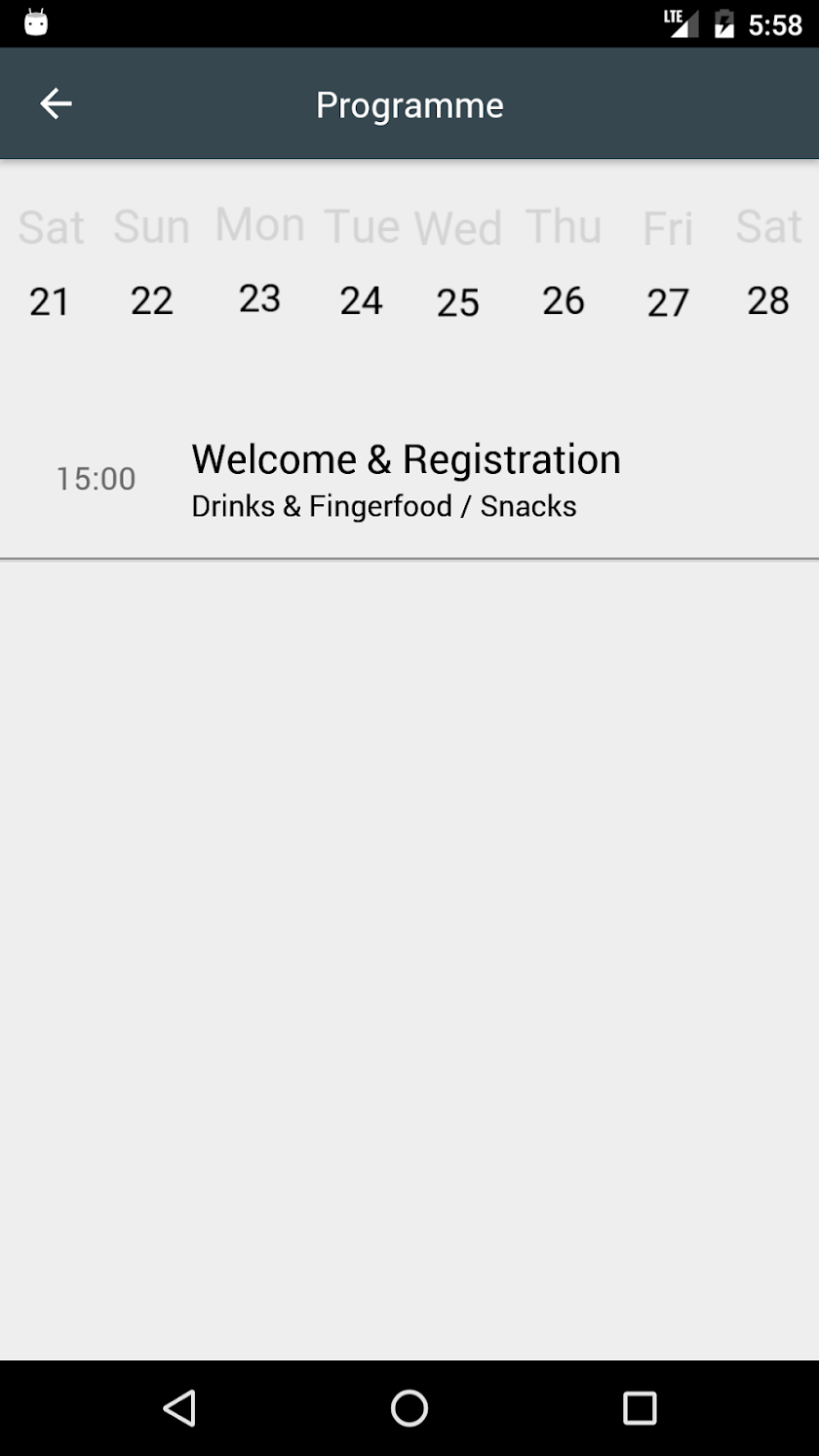819x1456 pixels.
Task: Choose Thursday 26
Action: [x=564, y=263]
